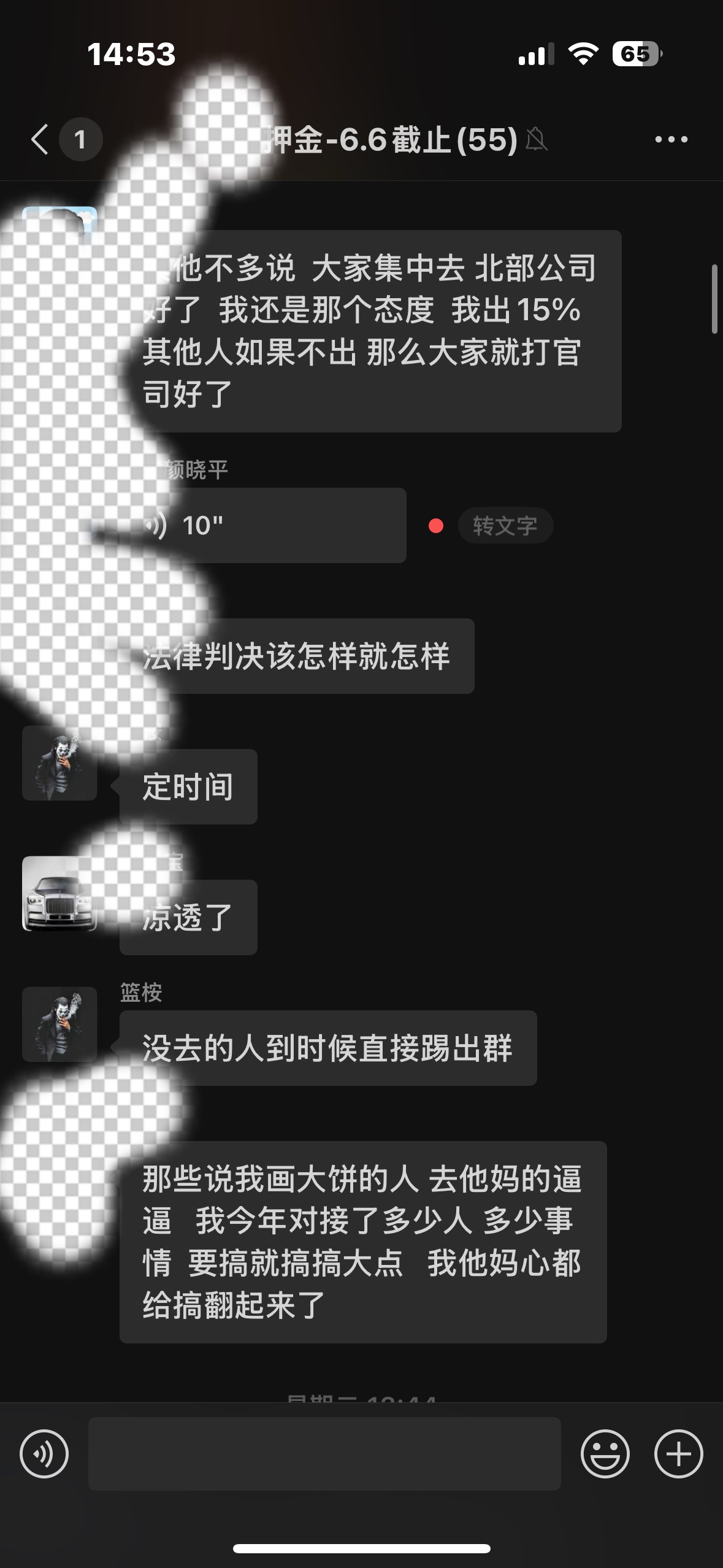723x1568 pixels.
Task: Open the plus attachments menu
Action: click(678, 1453)
